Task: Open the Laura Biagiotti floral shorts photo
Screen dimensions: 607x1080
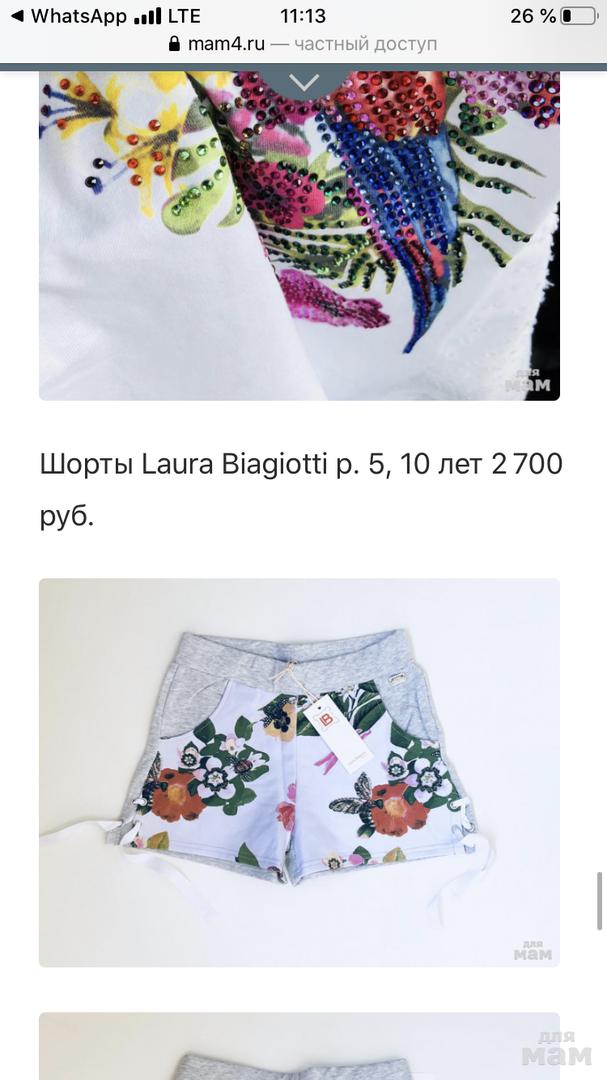Action: (x=299, y=772)
